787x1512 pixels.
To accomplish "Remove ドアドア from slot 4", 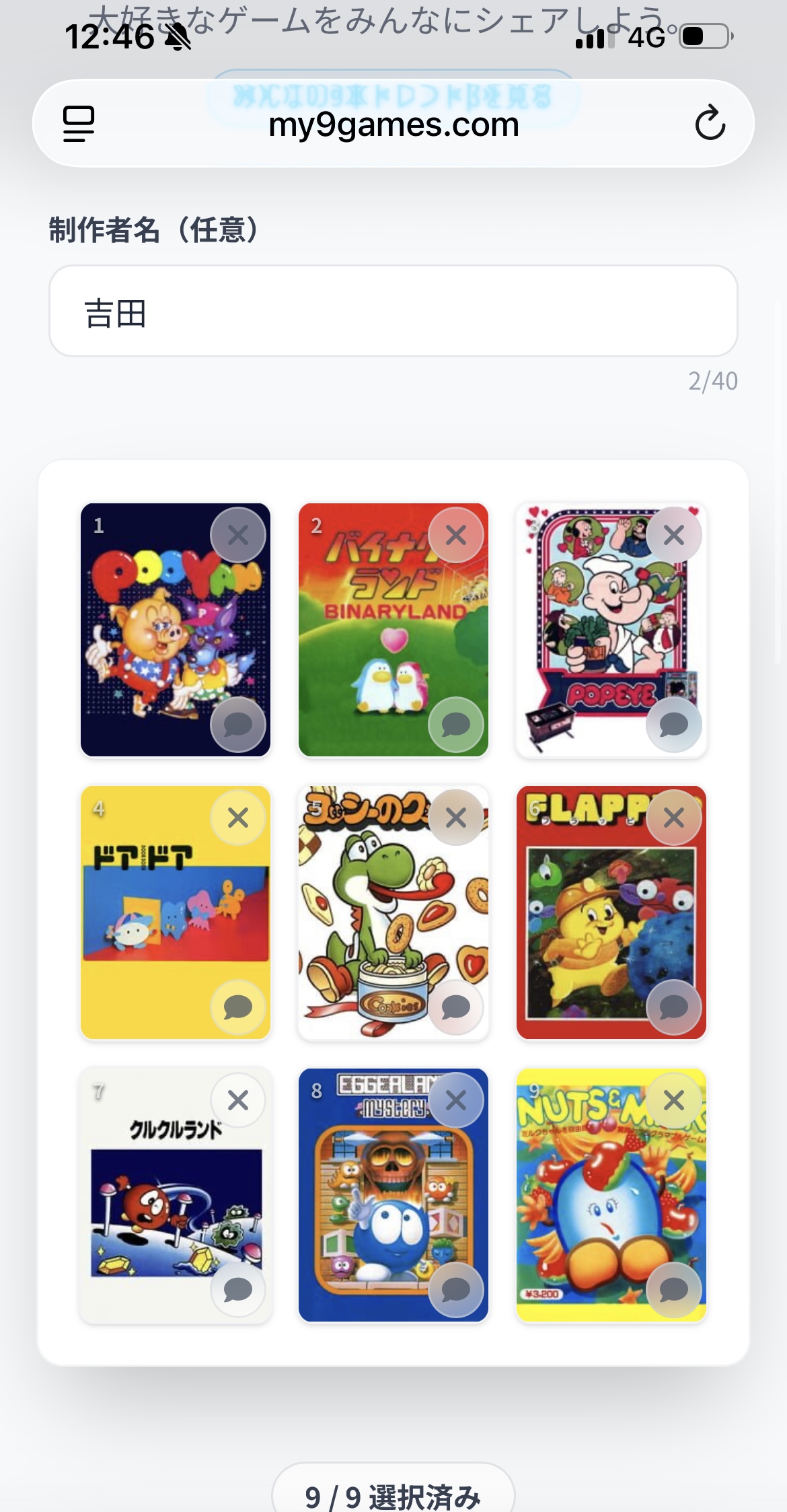I will pos(238,818).
